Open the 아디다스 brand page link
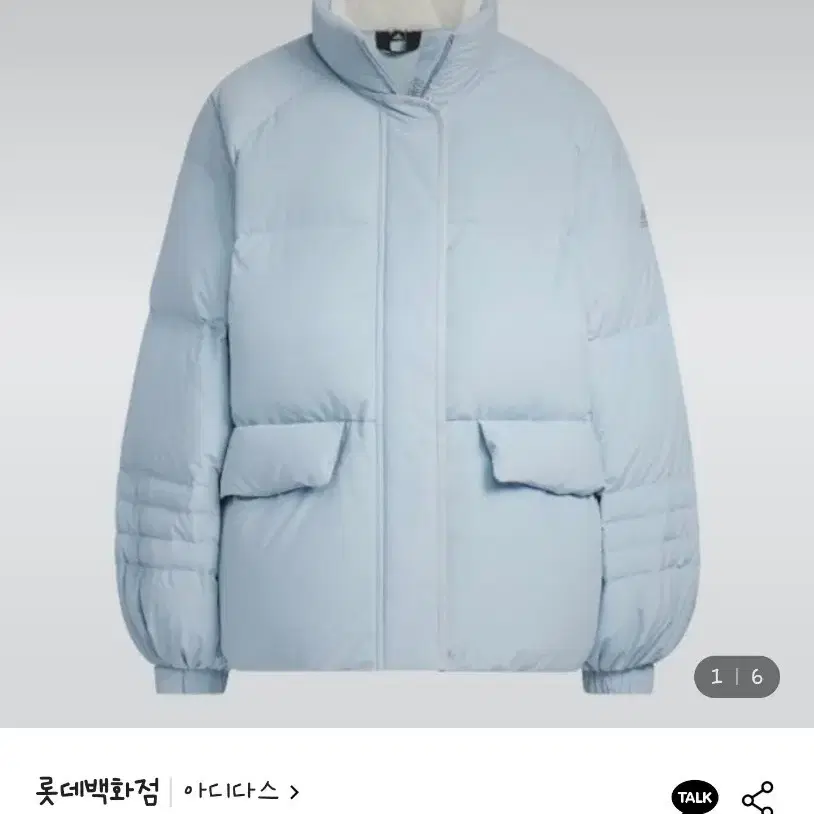Screen dimensions: 814x814 (x=241, y=792)
